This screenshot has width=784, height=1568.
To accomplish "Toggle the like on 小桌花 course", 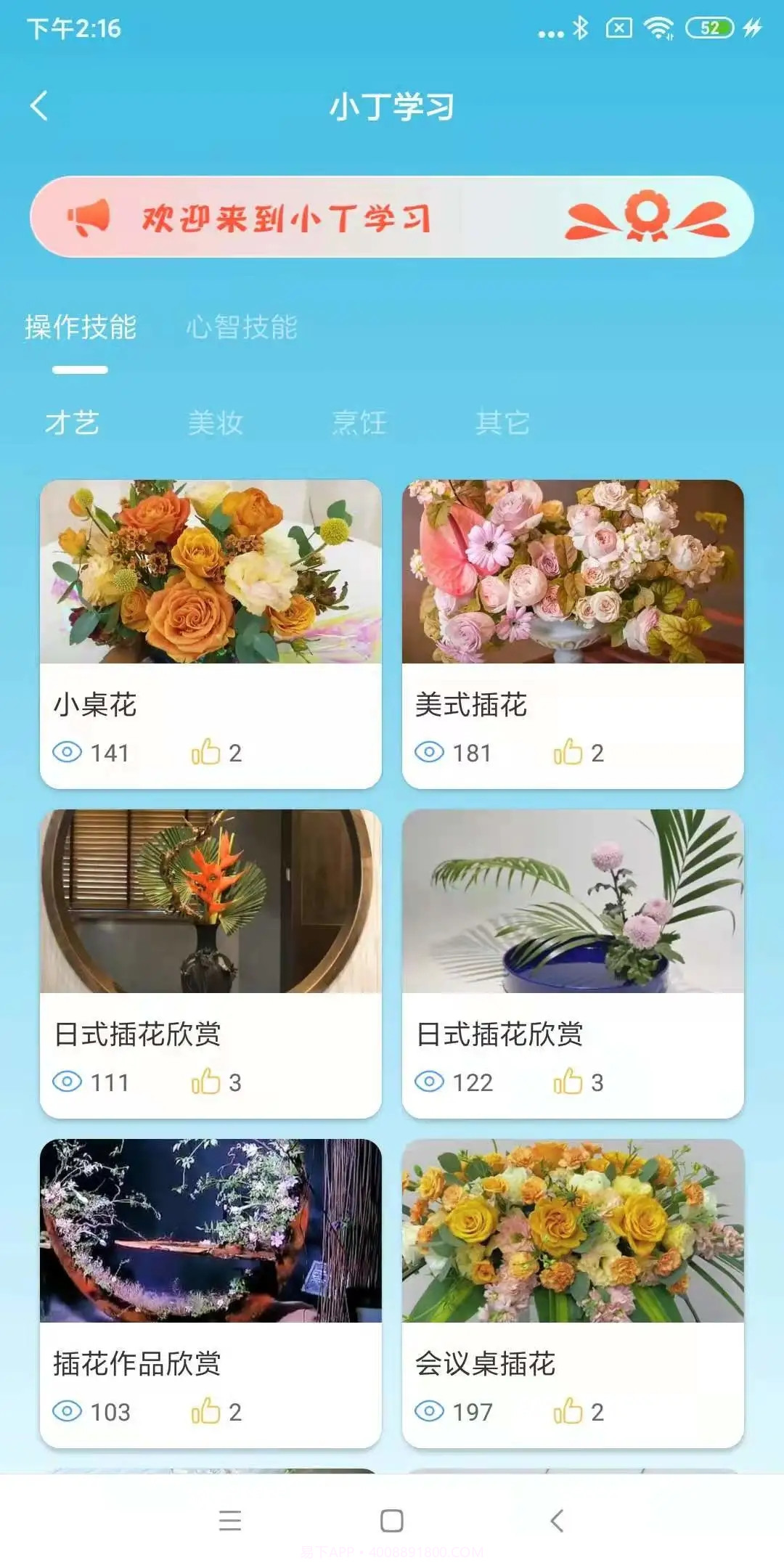I will click(208, 753).
